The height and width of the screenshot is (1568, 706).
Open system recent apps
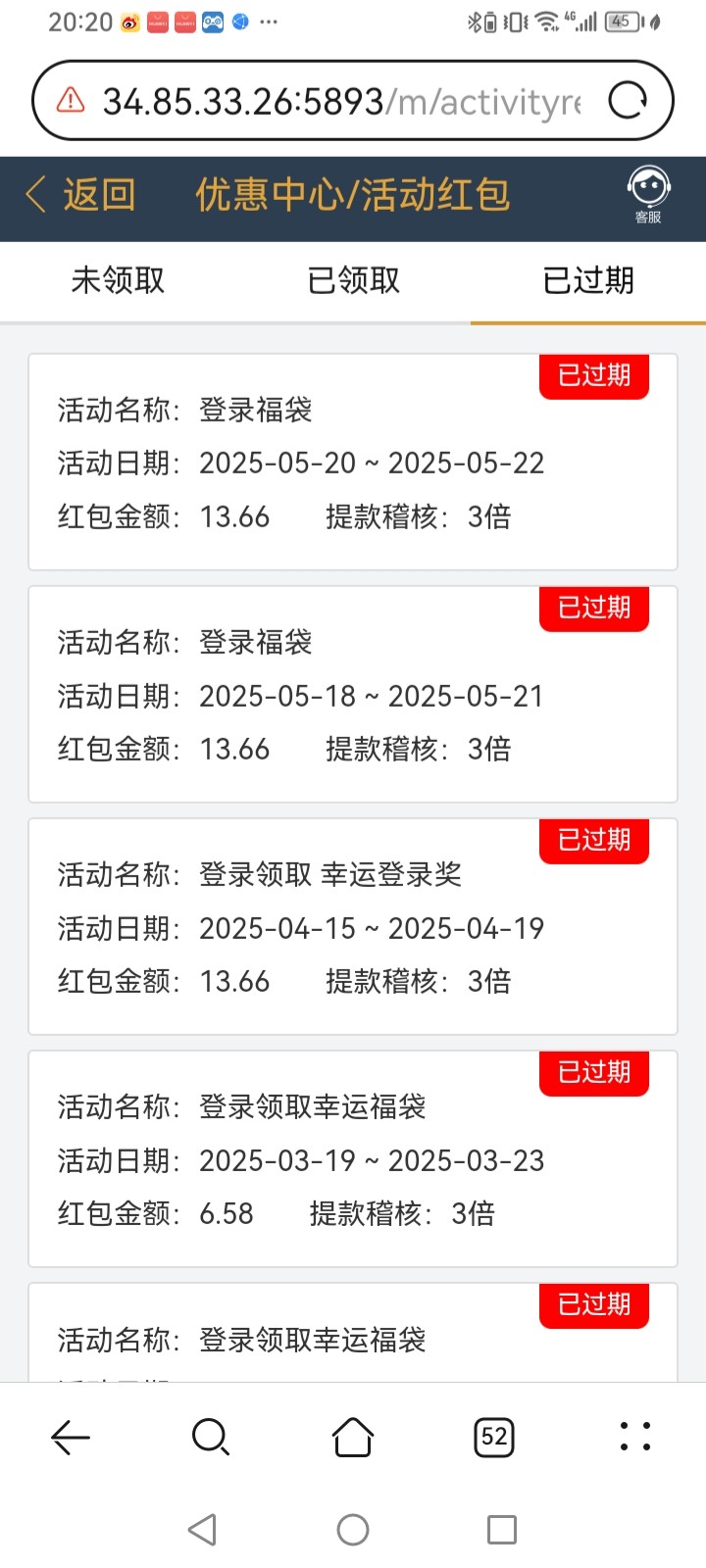(502, 1530)
